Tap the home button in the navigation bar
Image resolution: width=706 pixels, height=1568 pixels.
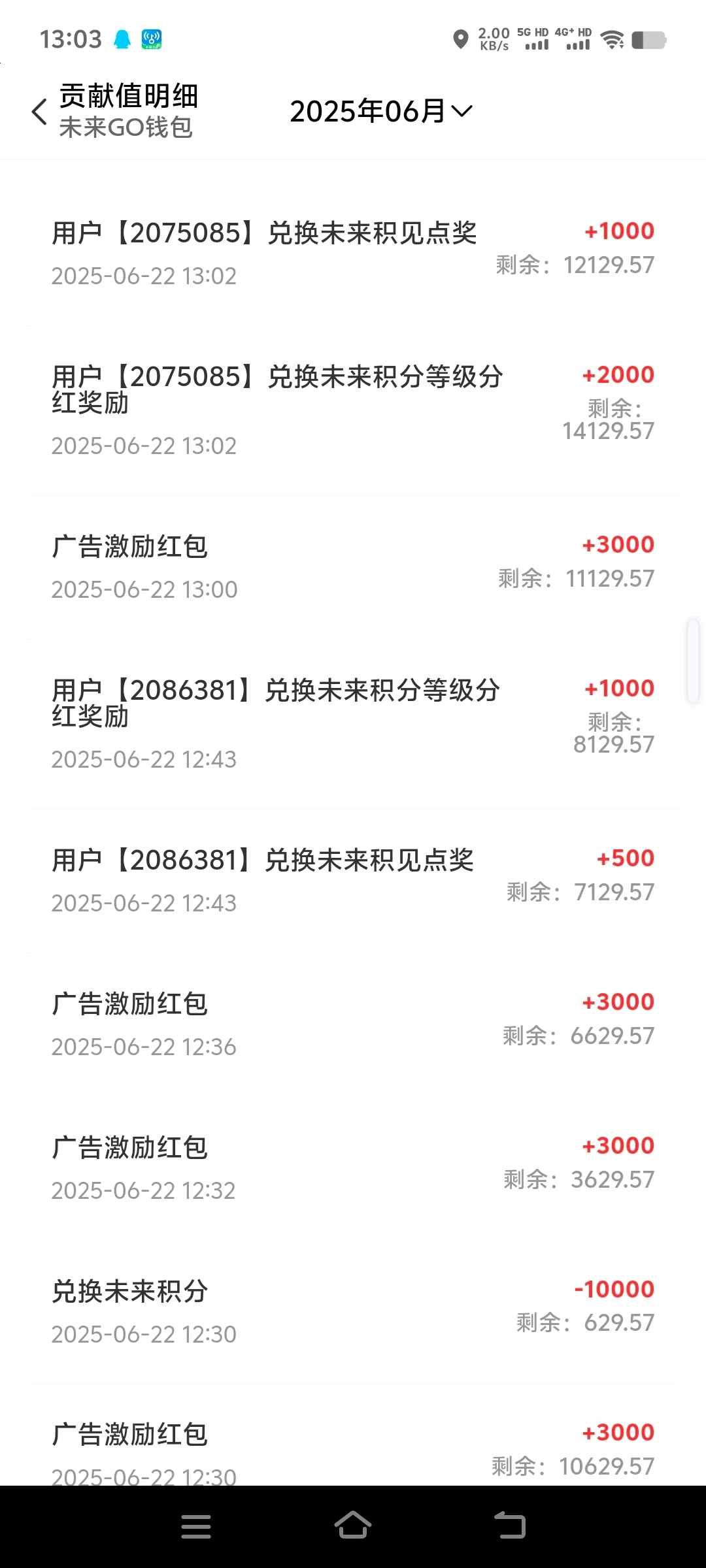tap(353, 1527)
